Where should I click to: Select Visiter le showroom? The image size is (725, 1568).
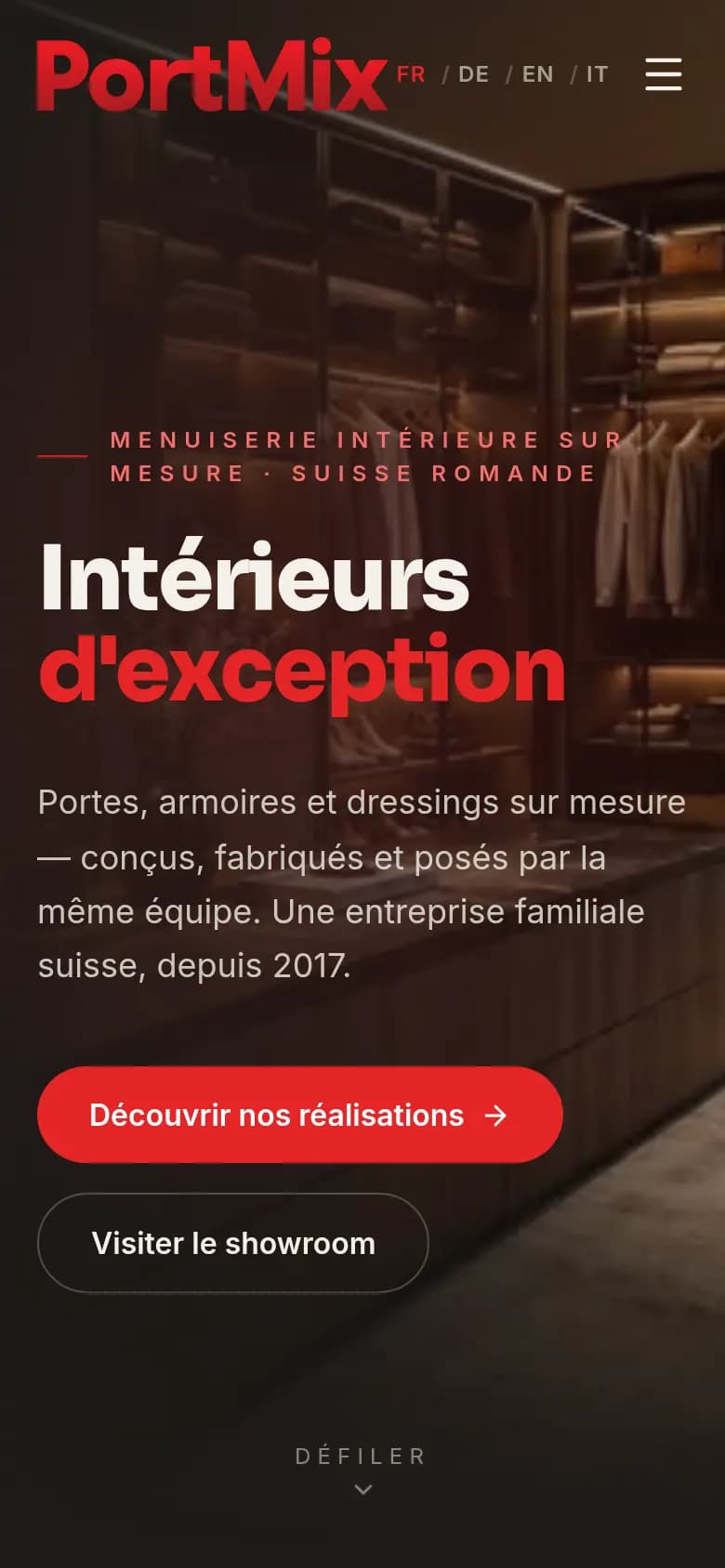point(233,1243)
